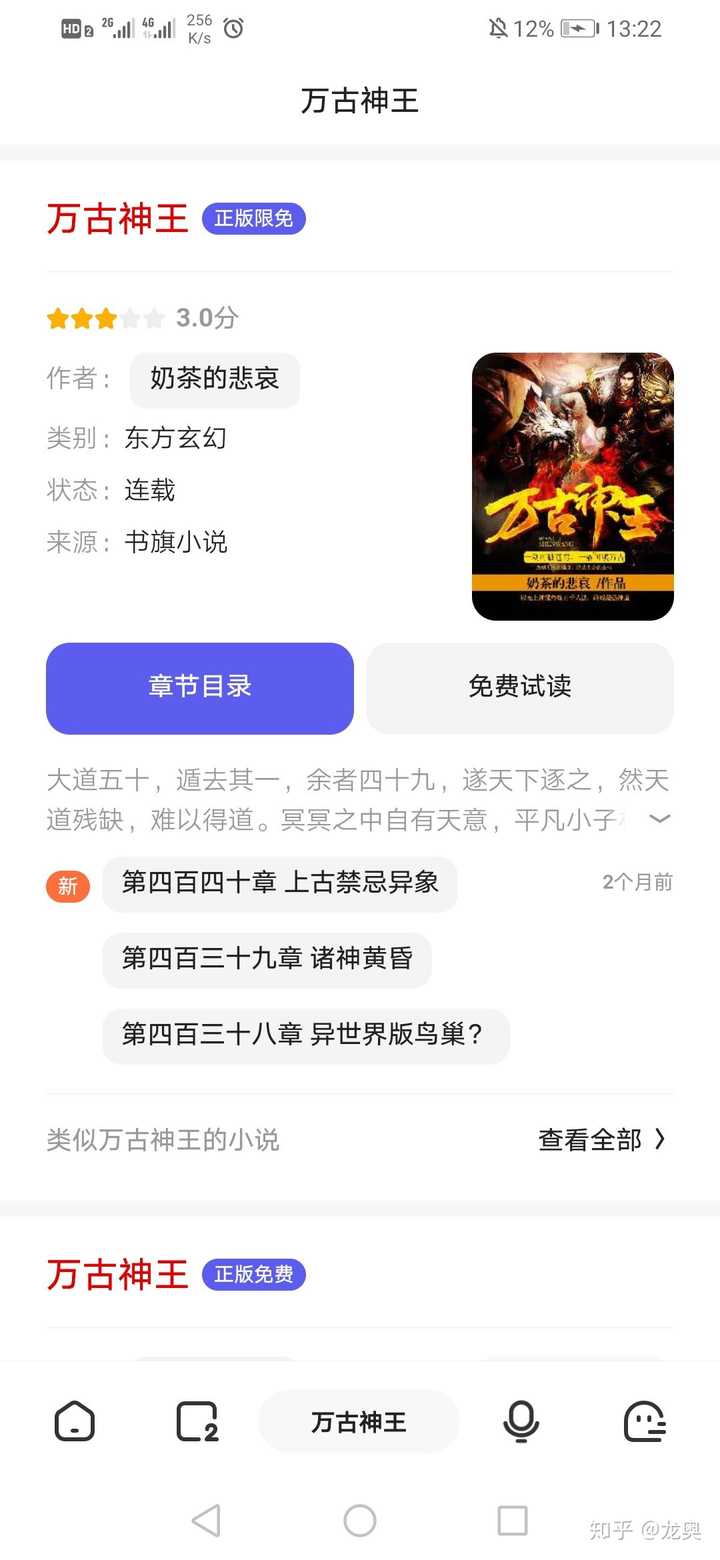
Task: Start 免费试读 free trial reading
Action: coord(520,688)
